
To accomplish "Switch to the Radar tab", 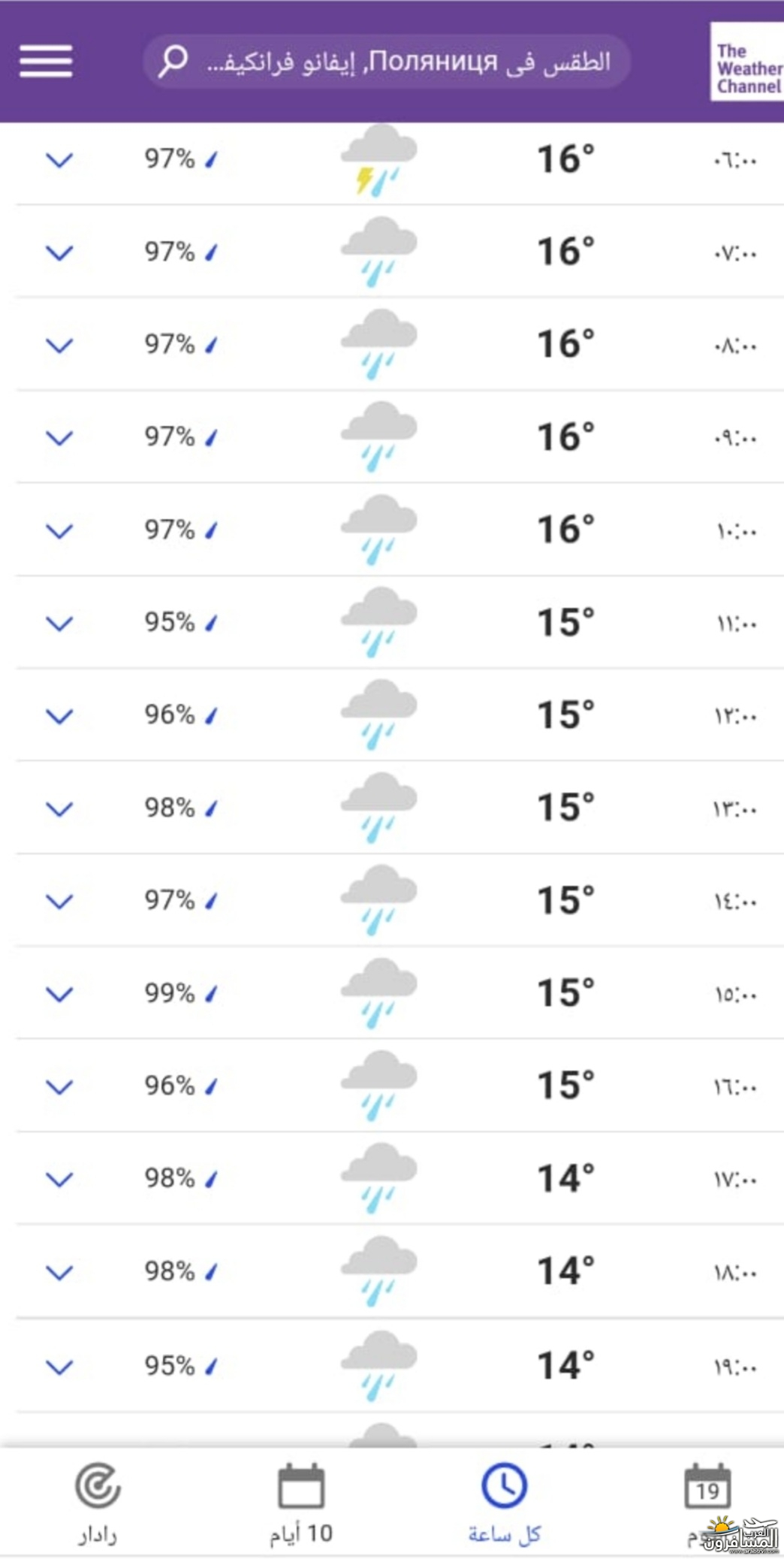I will pos(98,1503).
